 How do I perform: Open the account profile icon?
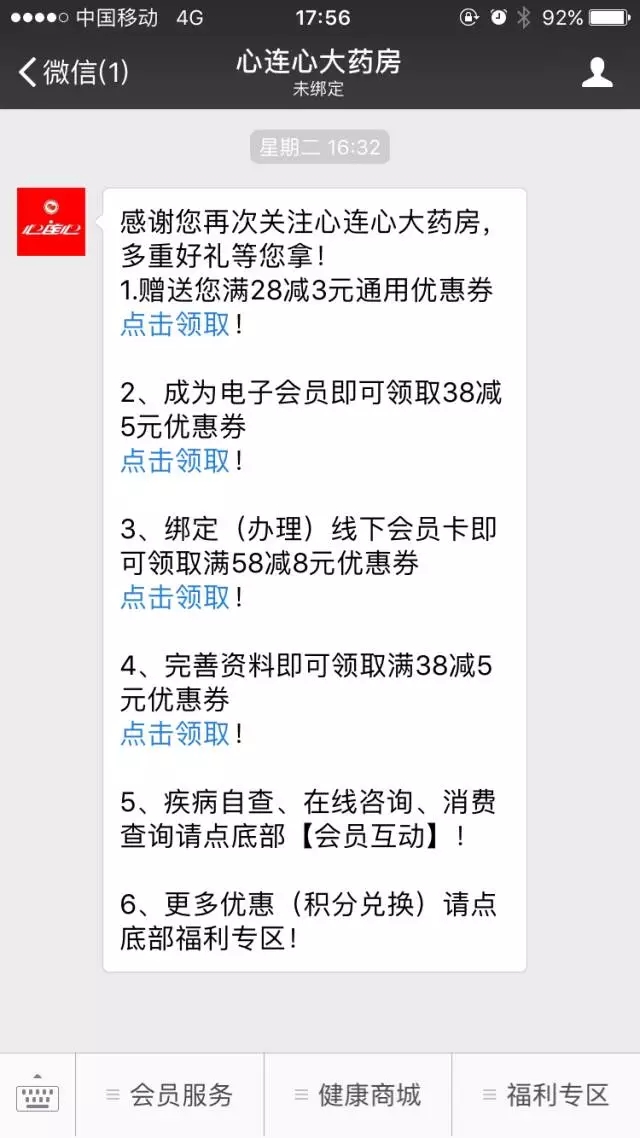[597, 72]
